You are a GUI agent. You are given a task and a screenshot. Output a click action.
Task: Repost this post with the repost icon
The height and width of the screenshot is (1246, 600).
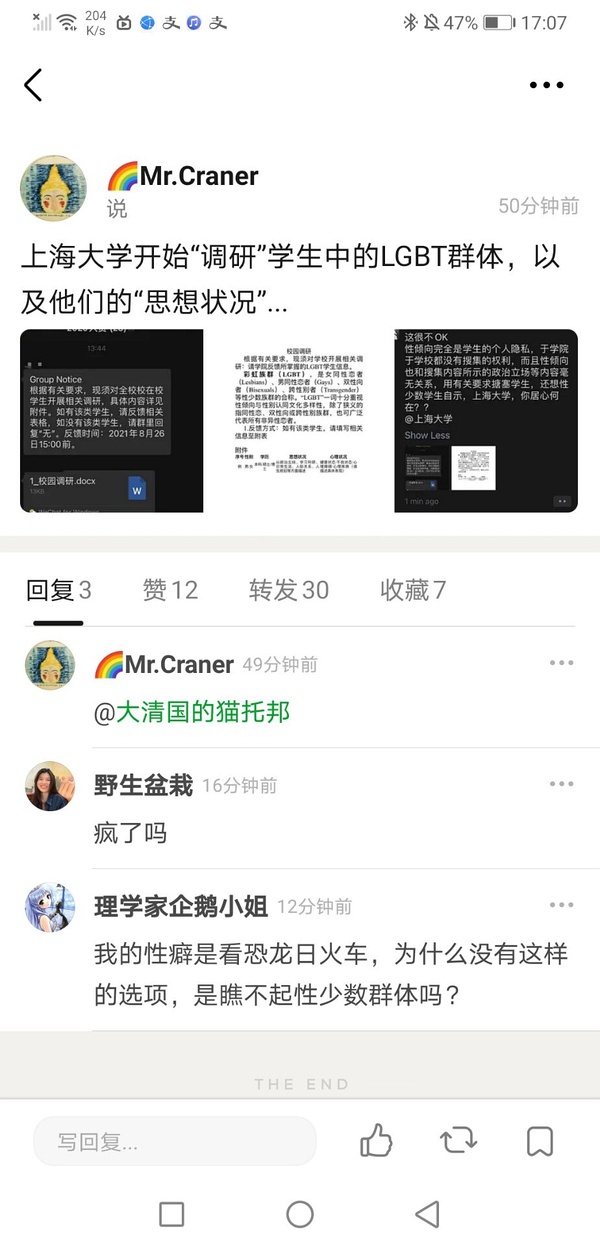pyautogui.click(x=458, y=1141)
